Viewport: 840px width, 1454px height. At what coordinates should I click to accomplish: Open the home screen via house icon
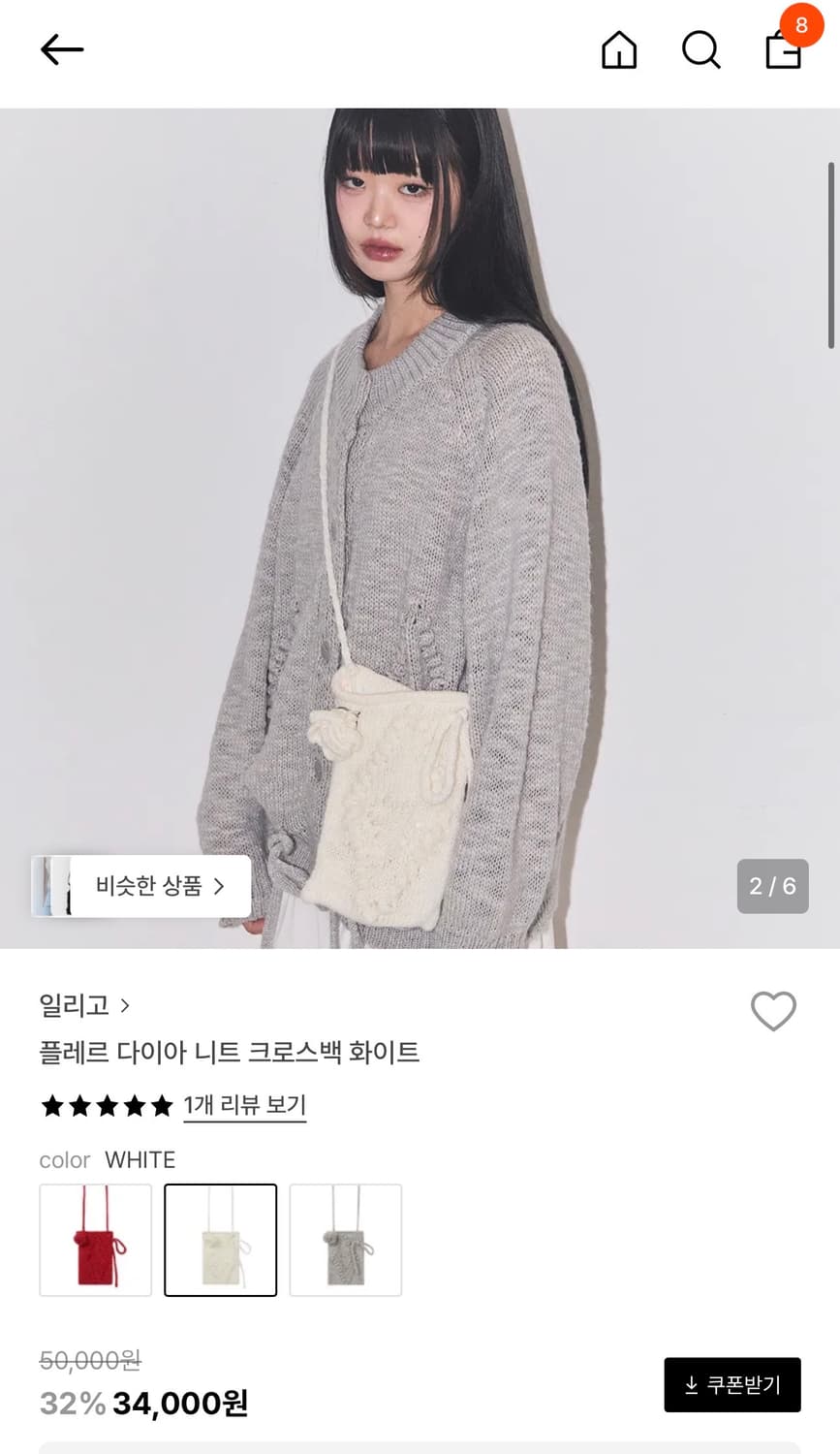[x=619, y=50]
